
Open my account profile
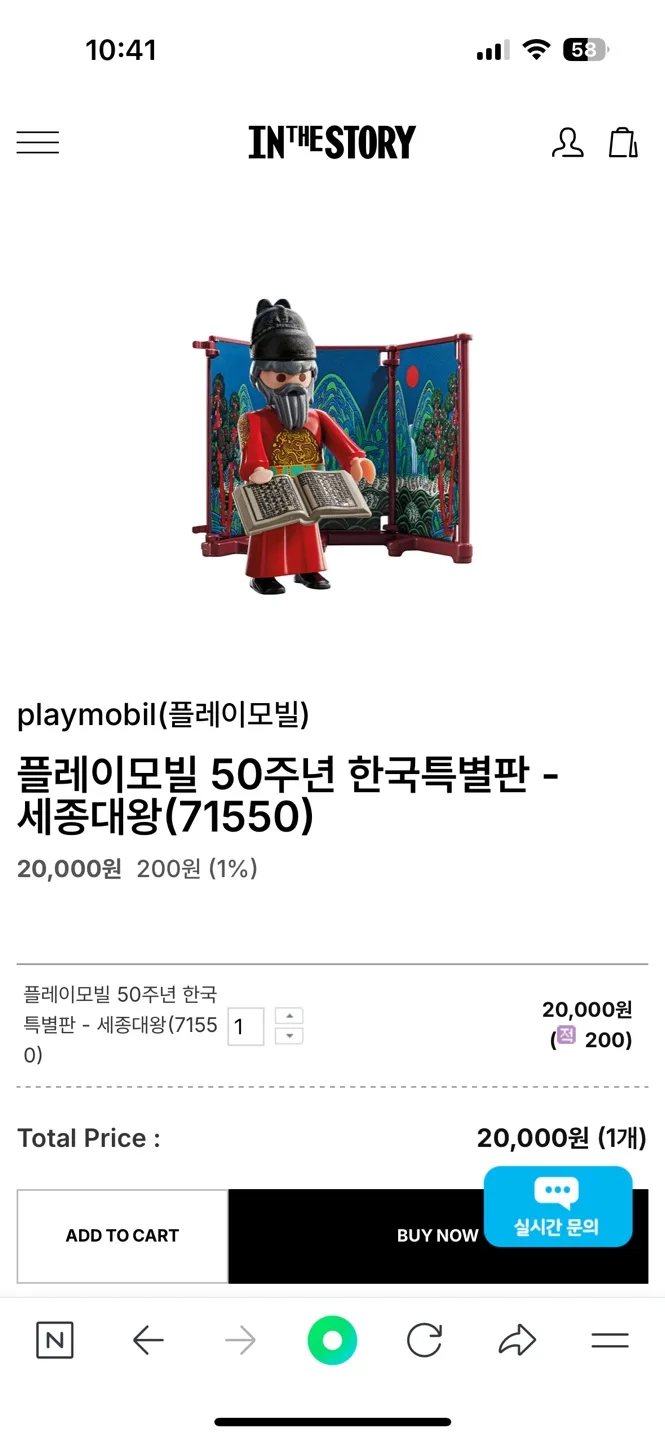(x=567, y=143)
